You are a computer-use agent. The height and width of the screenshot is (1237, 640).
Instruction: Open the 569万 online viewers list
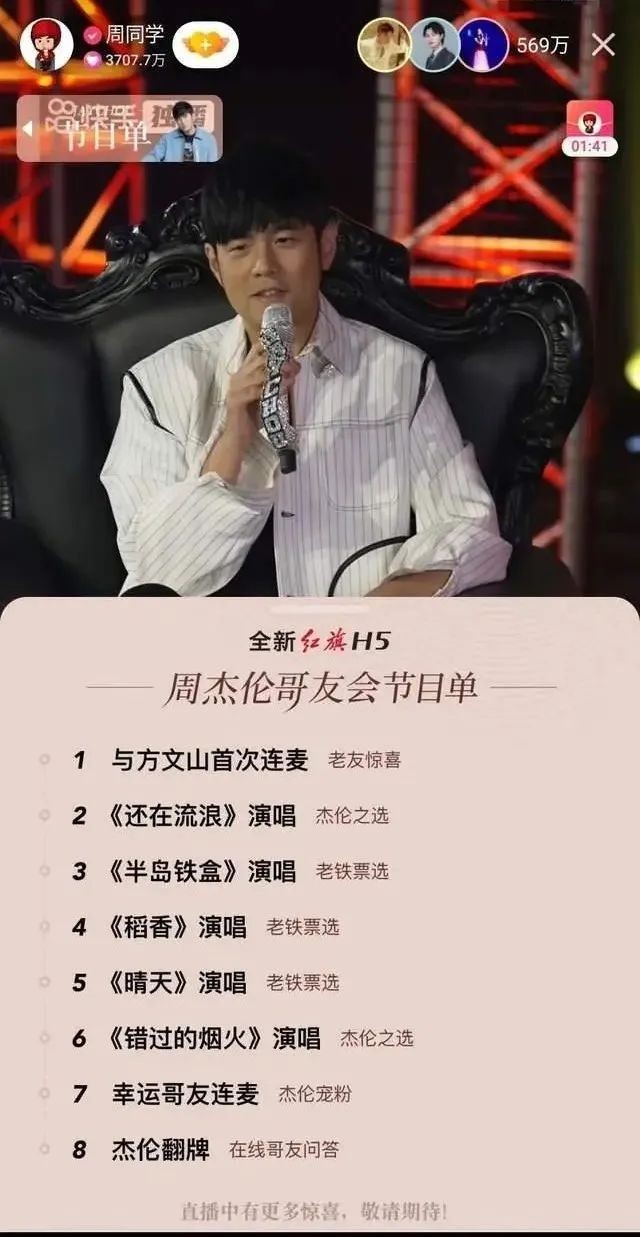point(543,45)
